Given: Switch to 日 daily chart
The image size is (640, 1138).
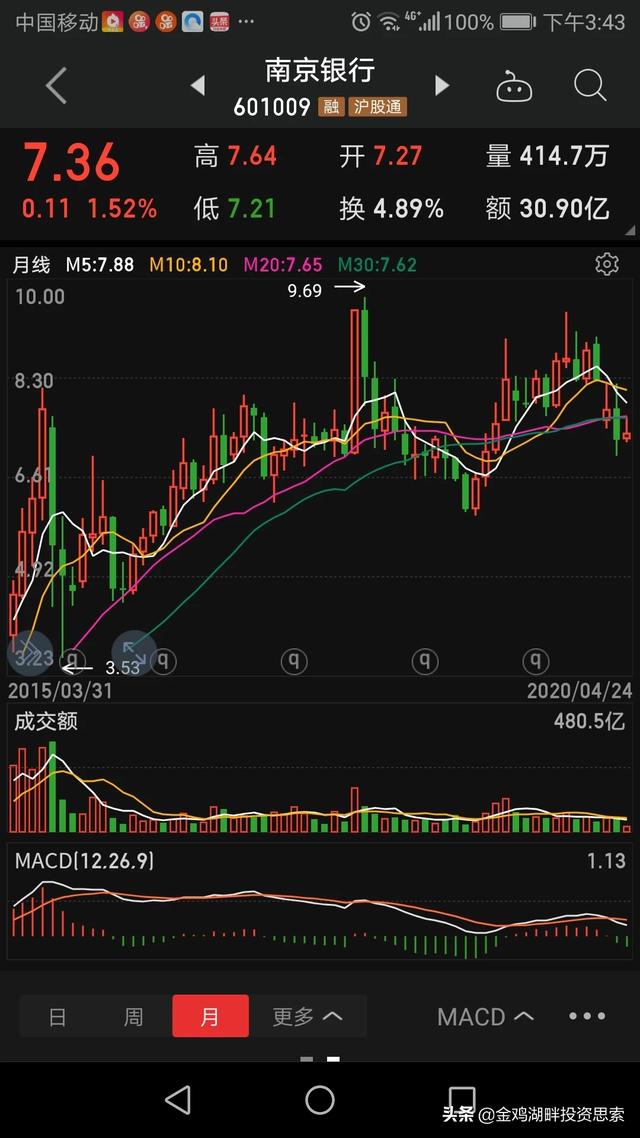Looking at the screenshot, I should coord(58,1016).
